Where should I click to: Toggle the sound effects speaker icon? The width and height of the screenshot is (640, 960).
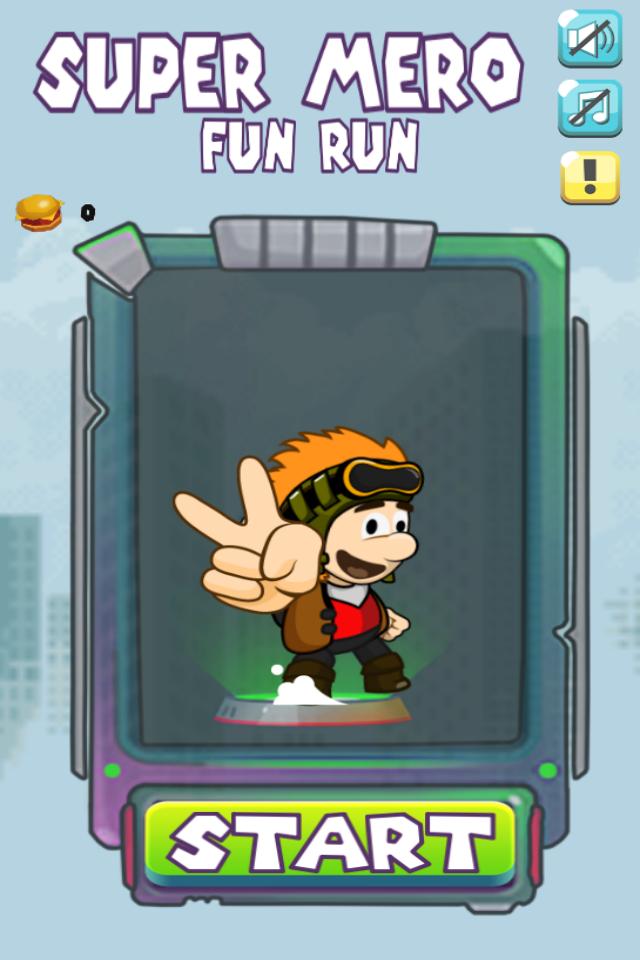[x=589, y=39]
